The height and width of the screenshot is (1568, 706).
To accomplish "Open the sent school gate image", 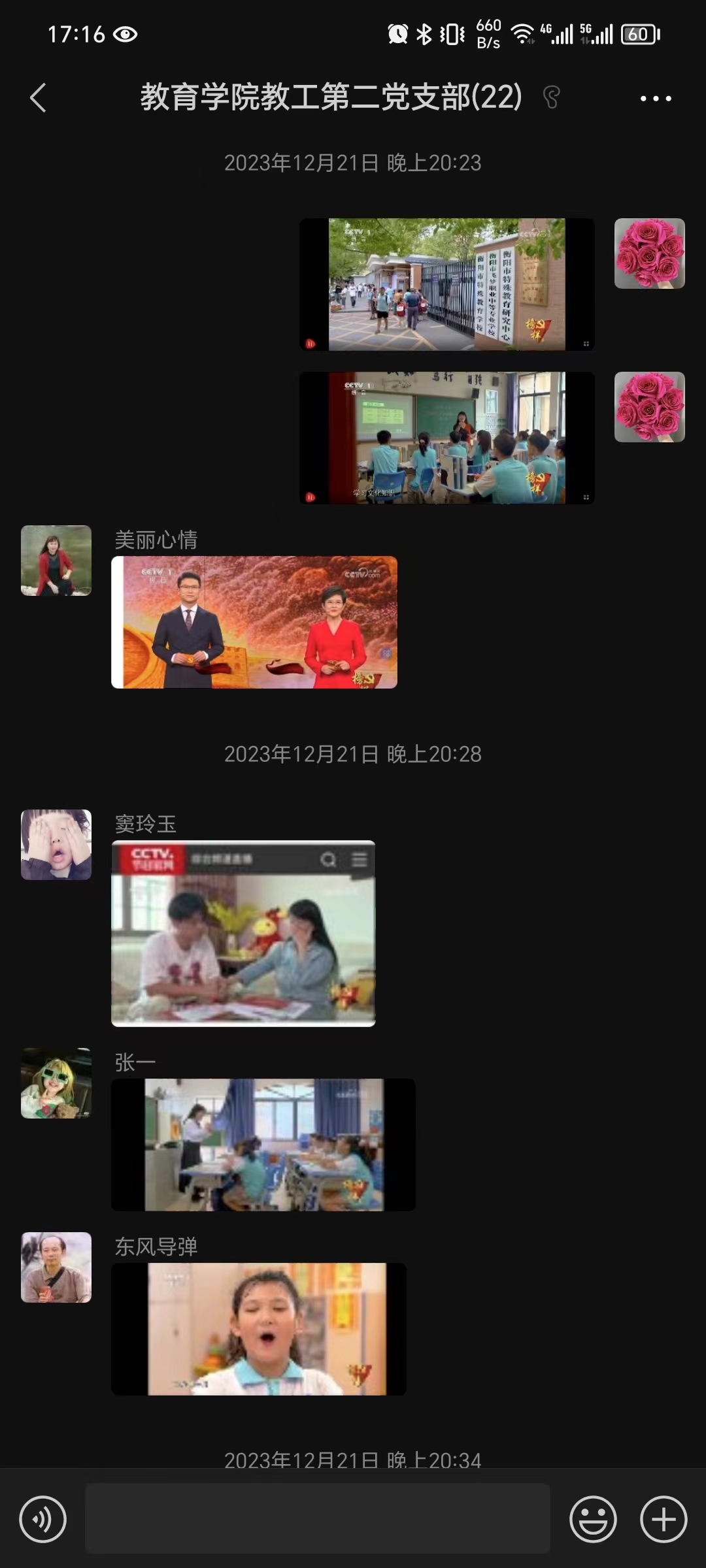I will [x=447, y=284].
